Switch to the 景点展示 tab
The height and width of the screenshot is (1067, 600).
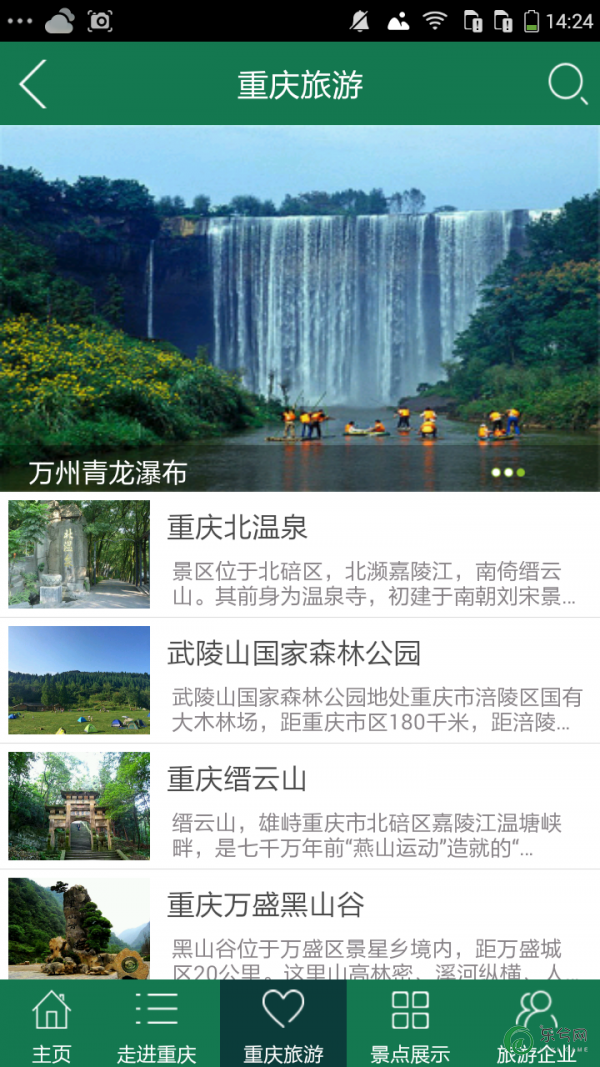click(410, 1023)
